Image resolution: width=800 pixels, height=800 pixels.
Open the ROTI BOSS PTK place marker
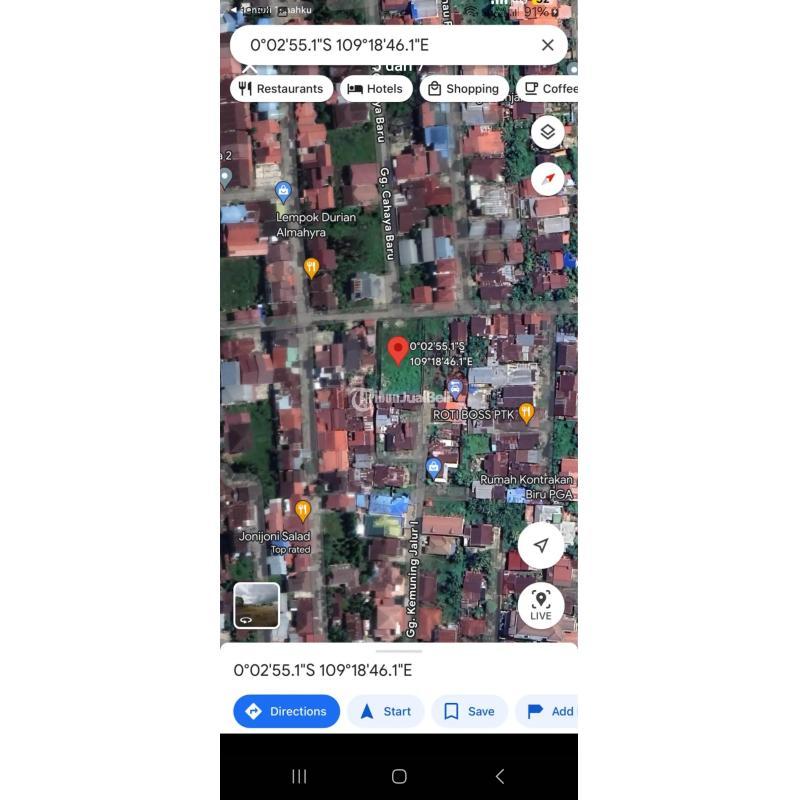pos(526,412)
